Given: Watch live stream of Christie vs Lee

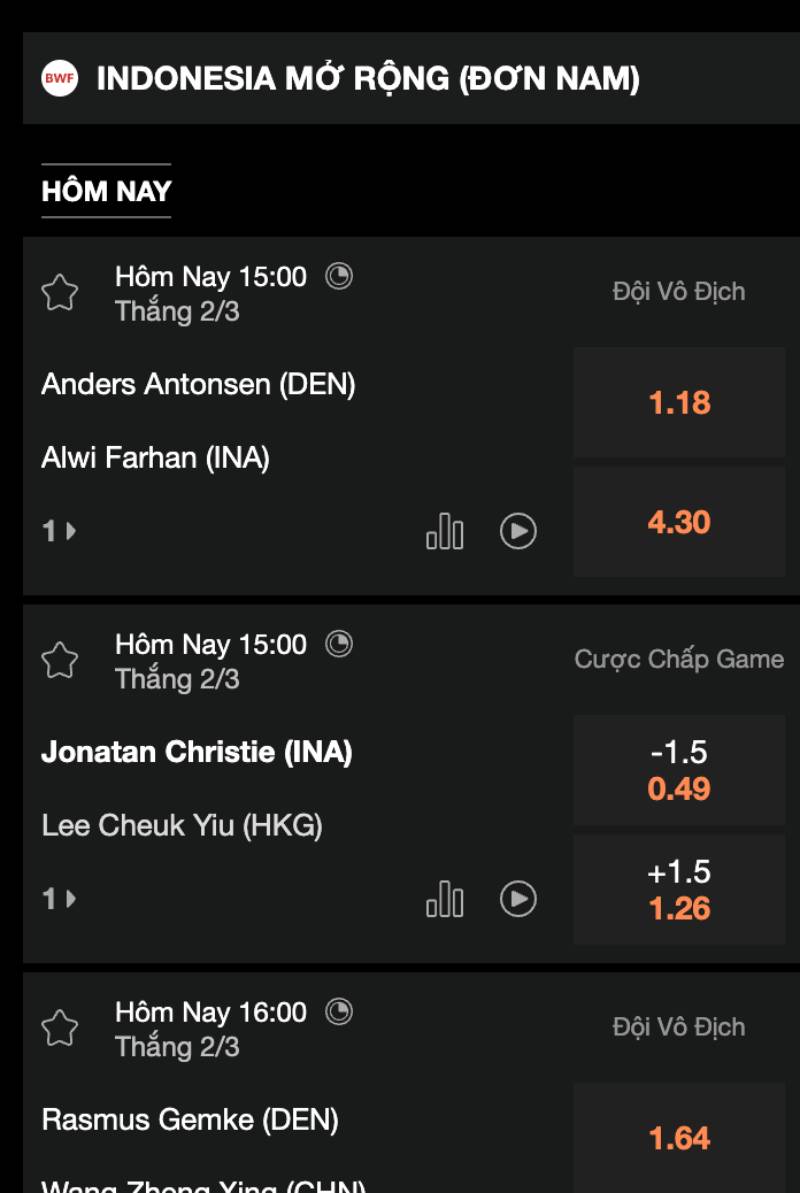Looking at the screenshot, I should [x=518, y=899].
